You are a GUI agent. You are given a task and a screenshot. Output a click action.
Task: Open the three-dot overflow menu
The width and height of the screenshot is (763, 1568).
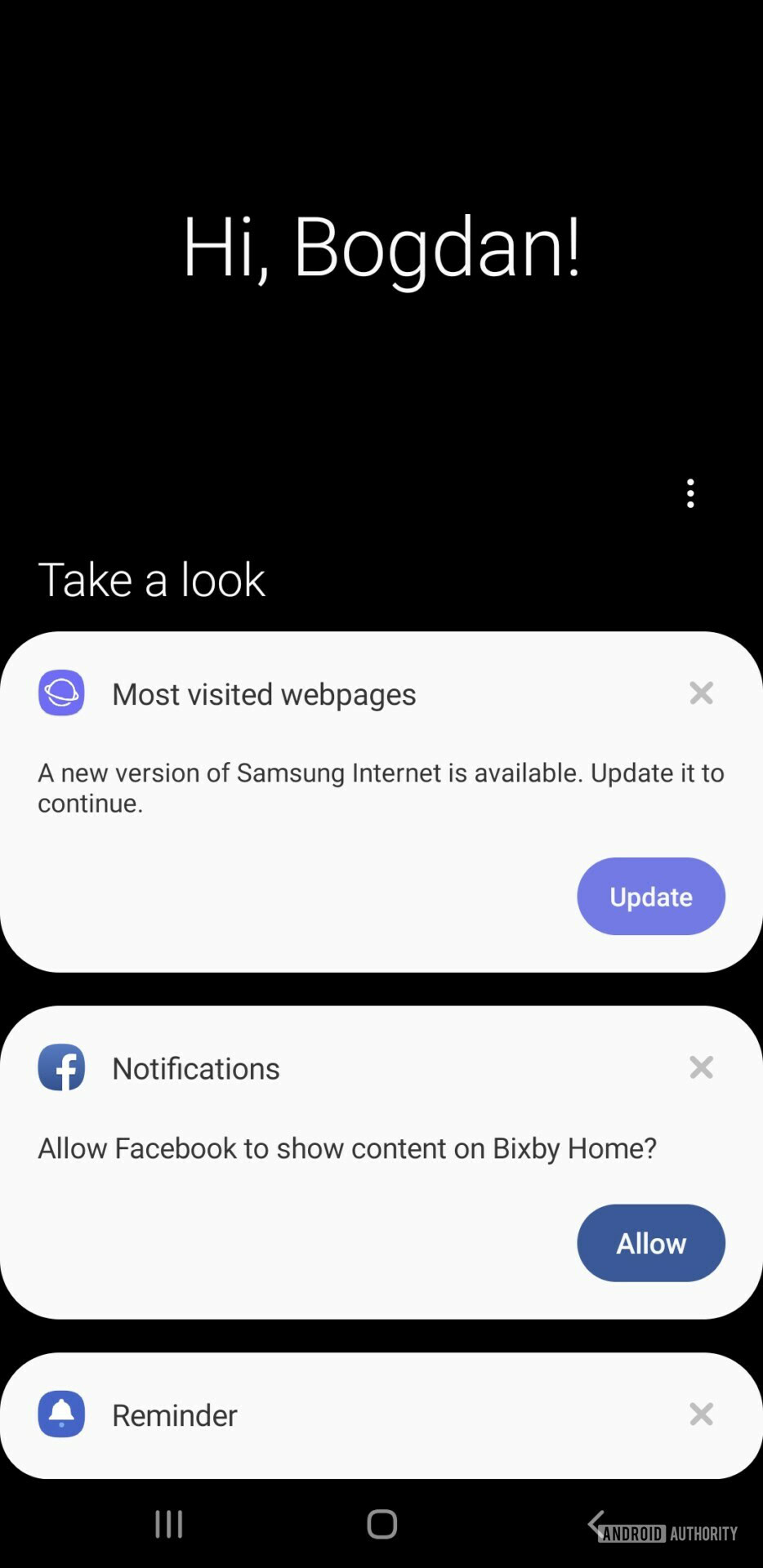[690, 493]
